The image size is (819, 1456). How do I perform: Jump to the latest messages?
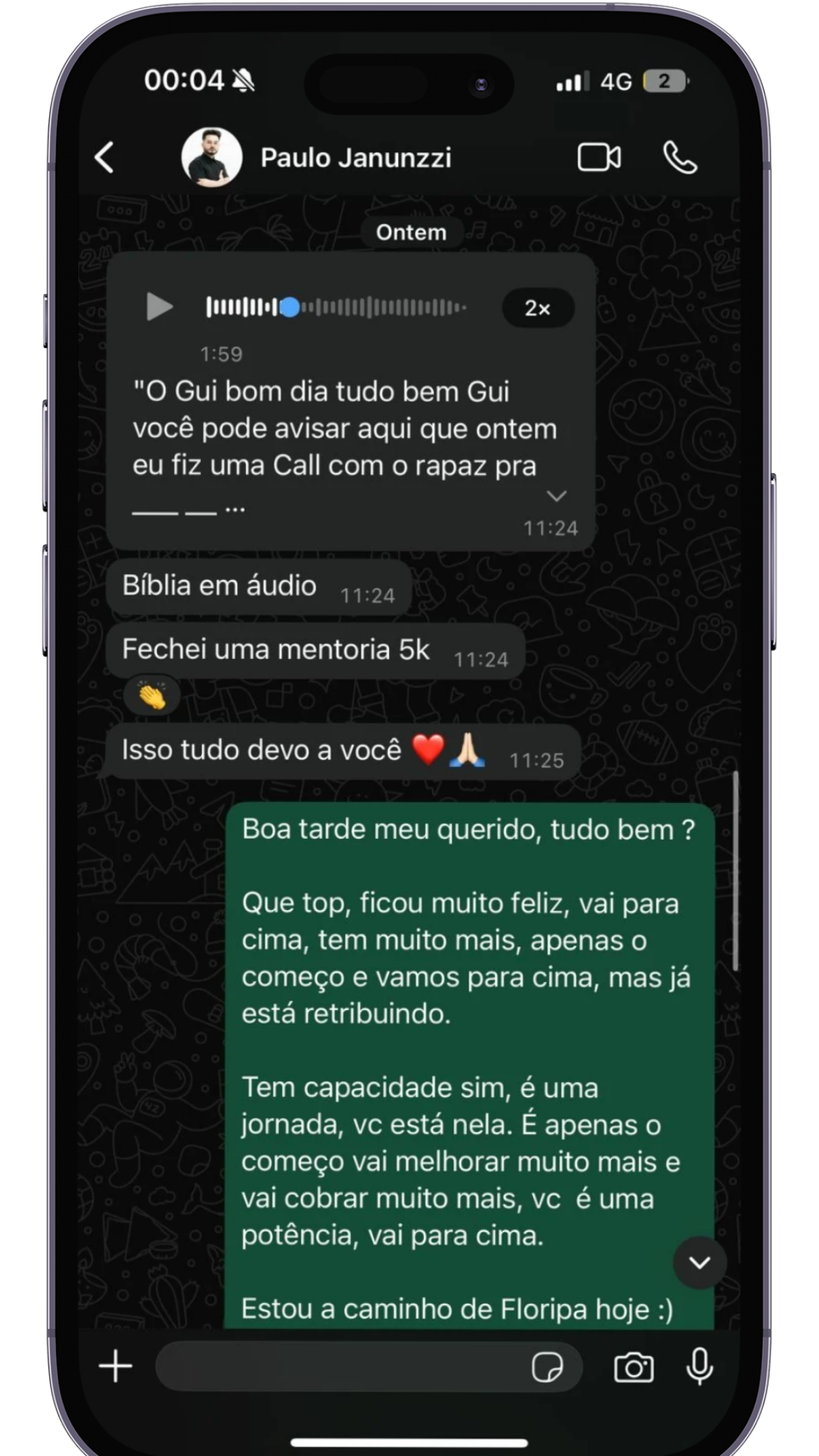tap(699, 1263)
